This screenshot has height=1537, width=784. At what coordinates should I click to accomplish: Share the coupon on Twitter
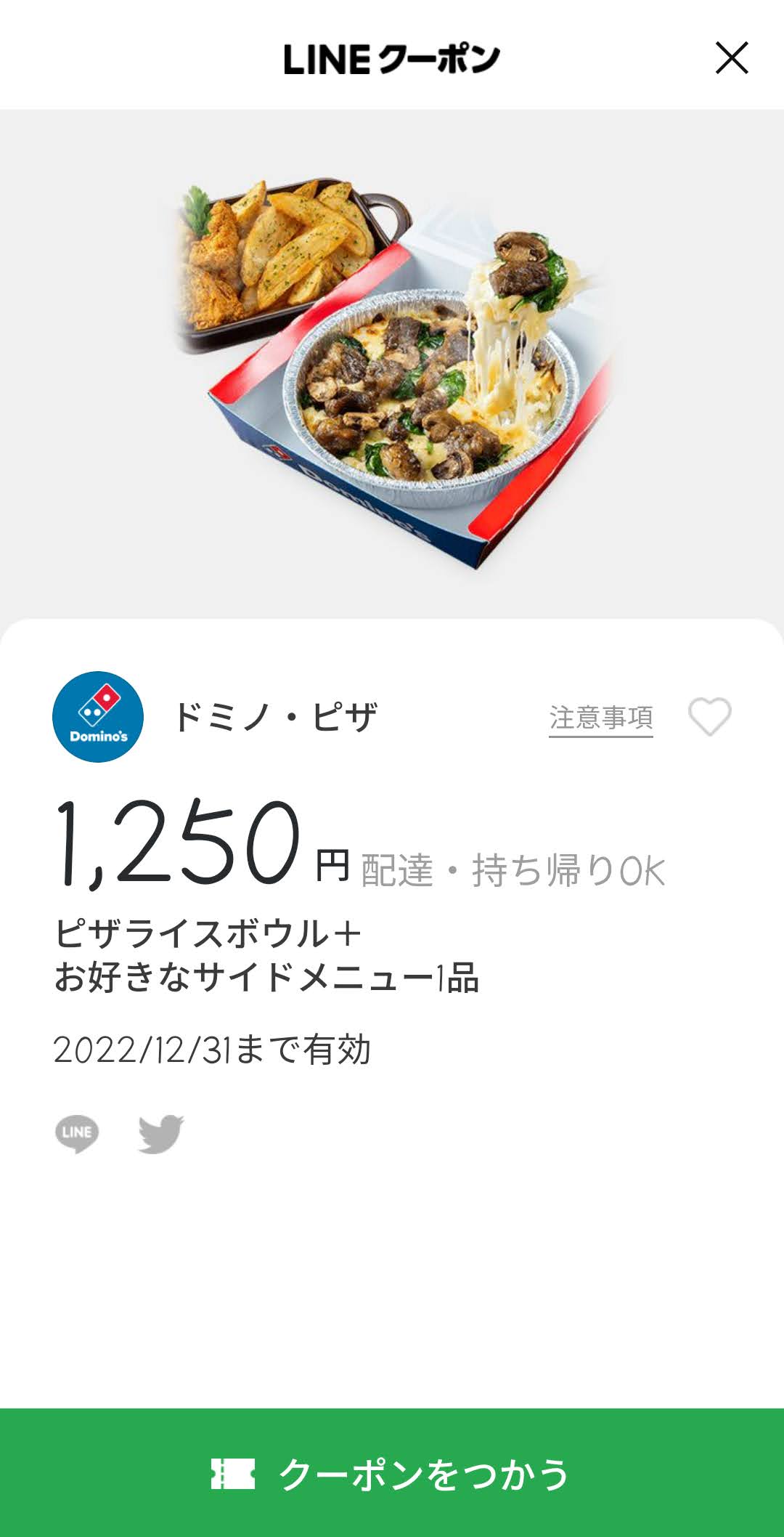(x=161, y=1134)
